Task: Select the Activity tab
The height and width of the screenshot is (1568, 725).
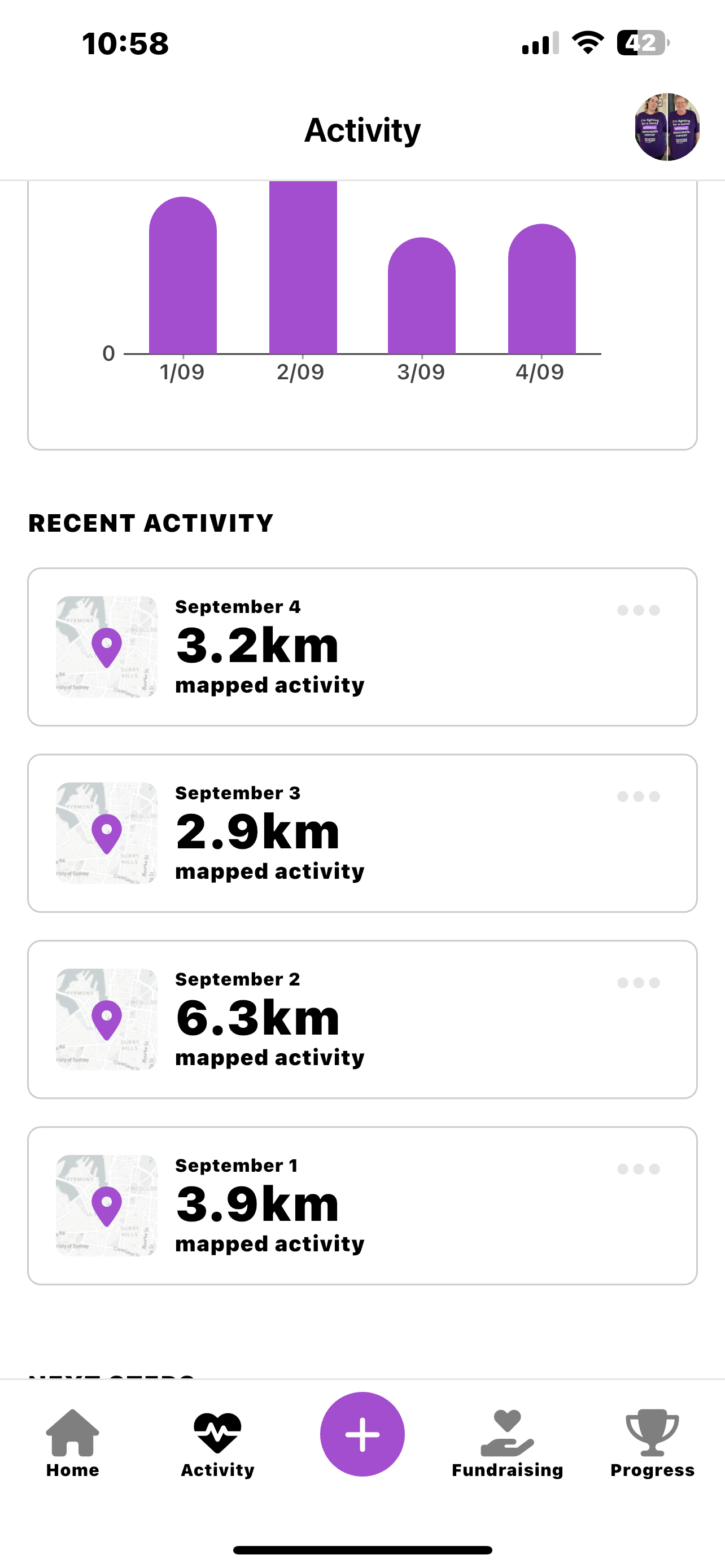Action: coord(217,1444)
